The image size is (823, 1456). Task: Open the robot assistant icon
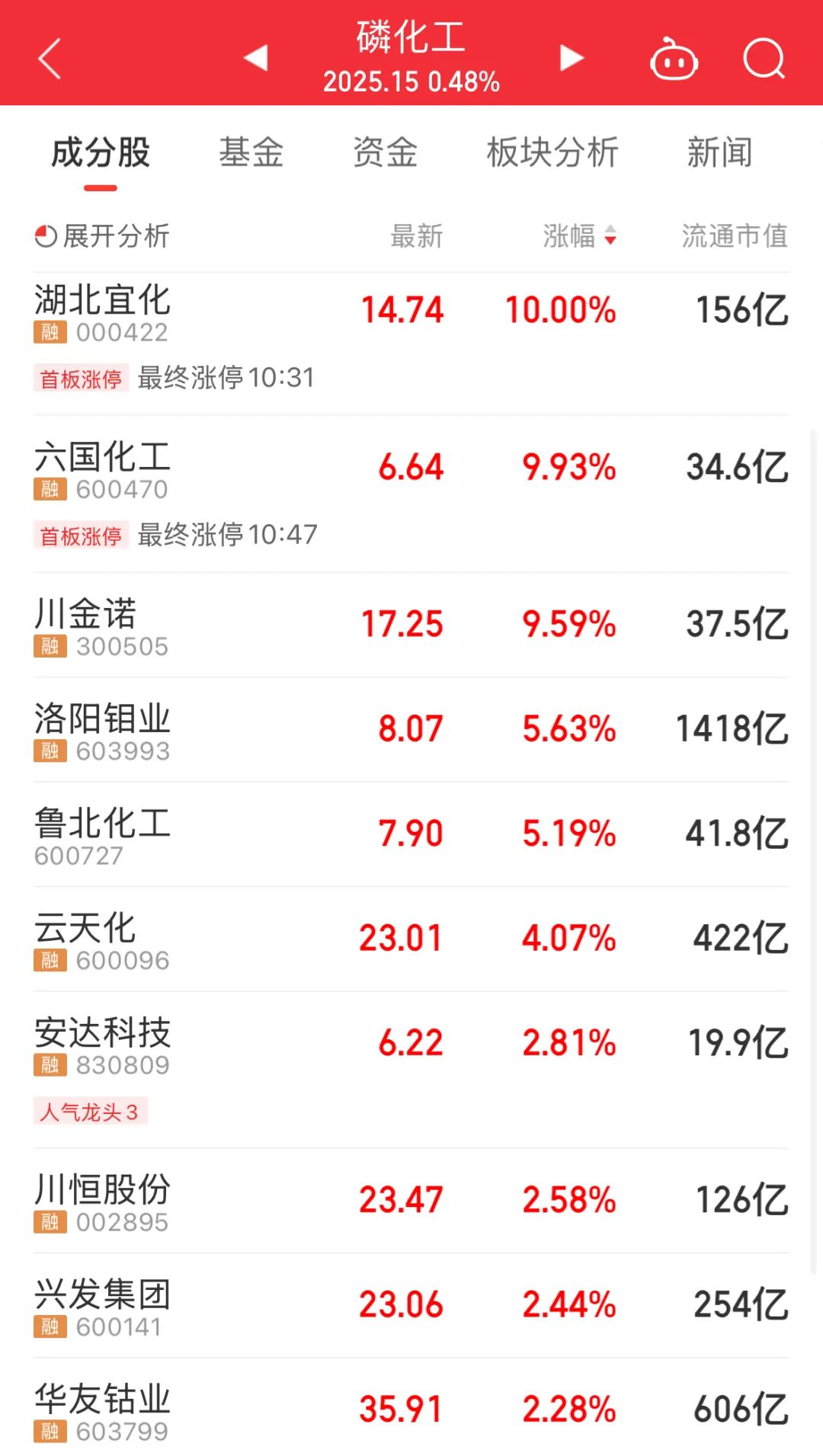[674, 59]
